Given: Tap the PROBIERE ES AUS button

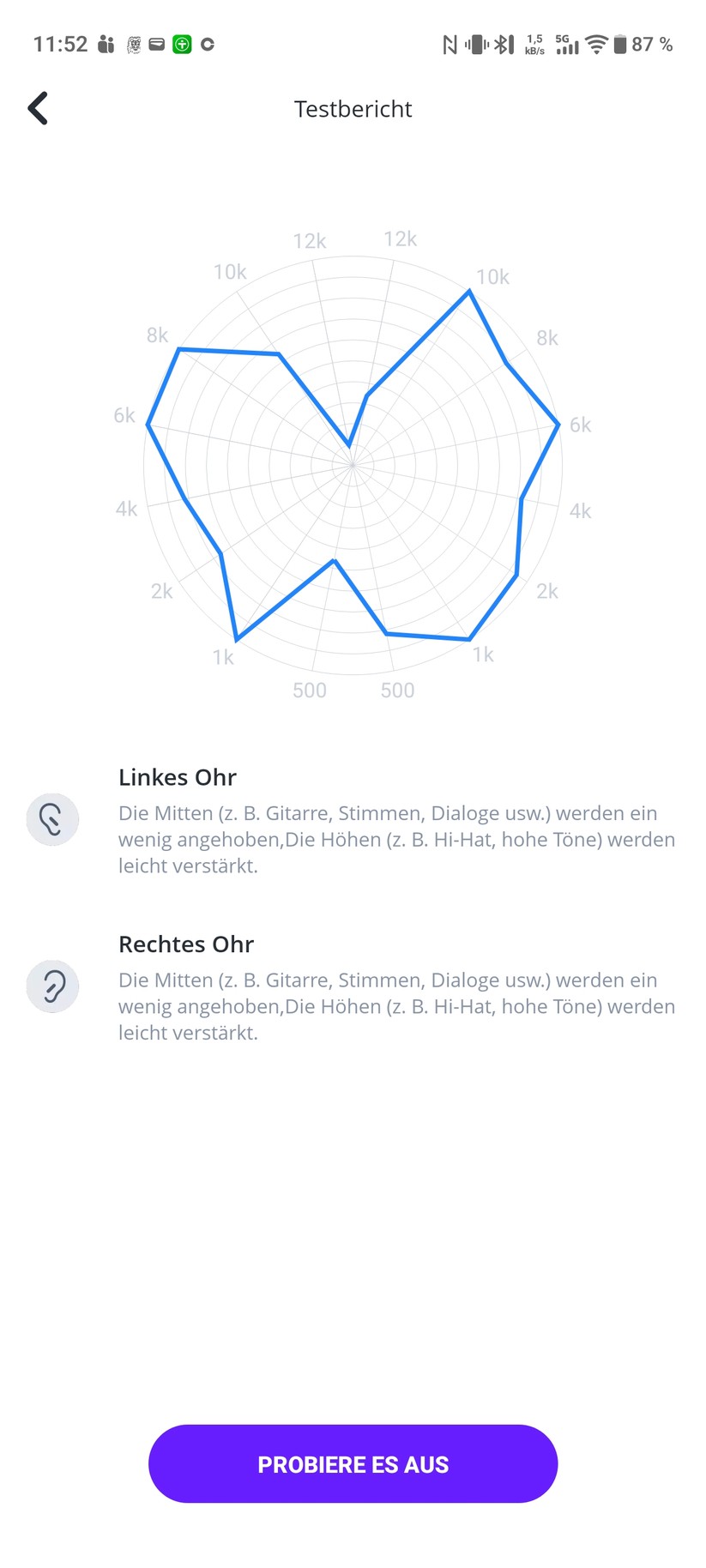Looking at the screenshot, I should (353, 1463).
